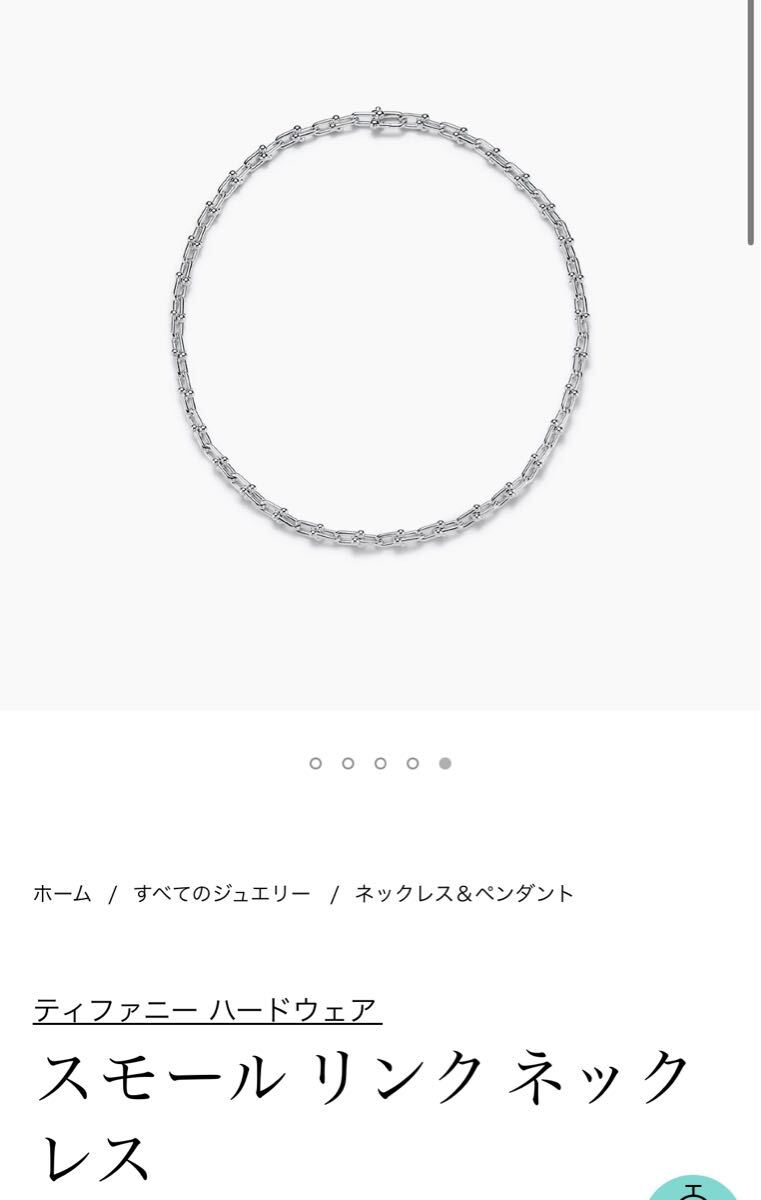Select the second image indicator dot
Screen dimensions: 761x1200
pyautogui.click(x=348, y=763)
